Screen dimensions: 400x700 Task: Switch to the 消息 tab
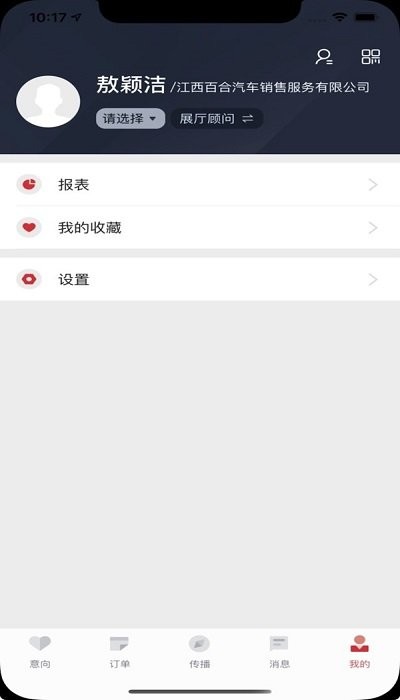279,652
